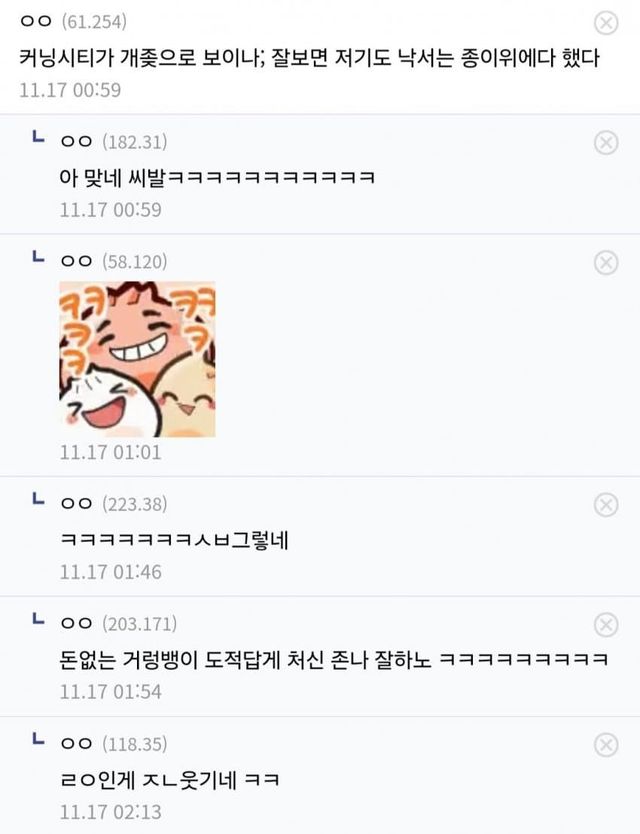
Task: Tap the X on the (58.120) sticker reply
Action: coord(606,263)
